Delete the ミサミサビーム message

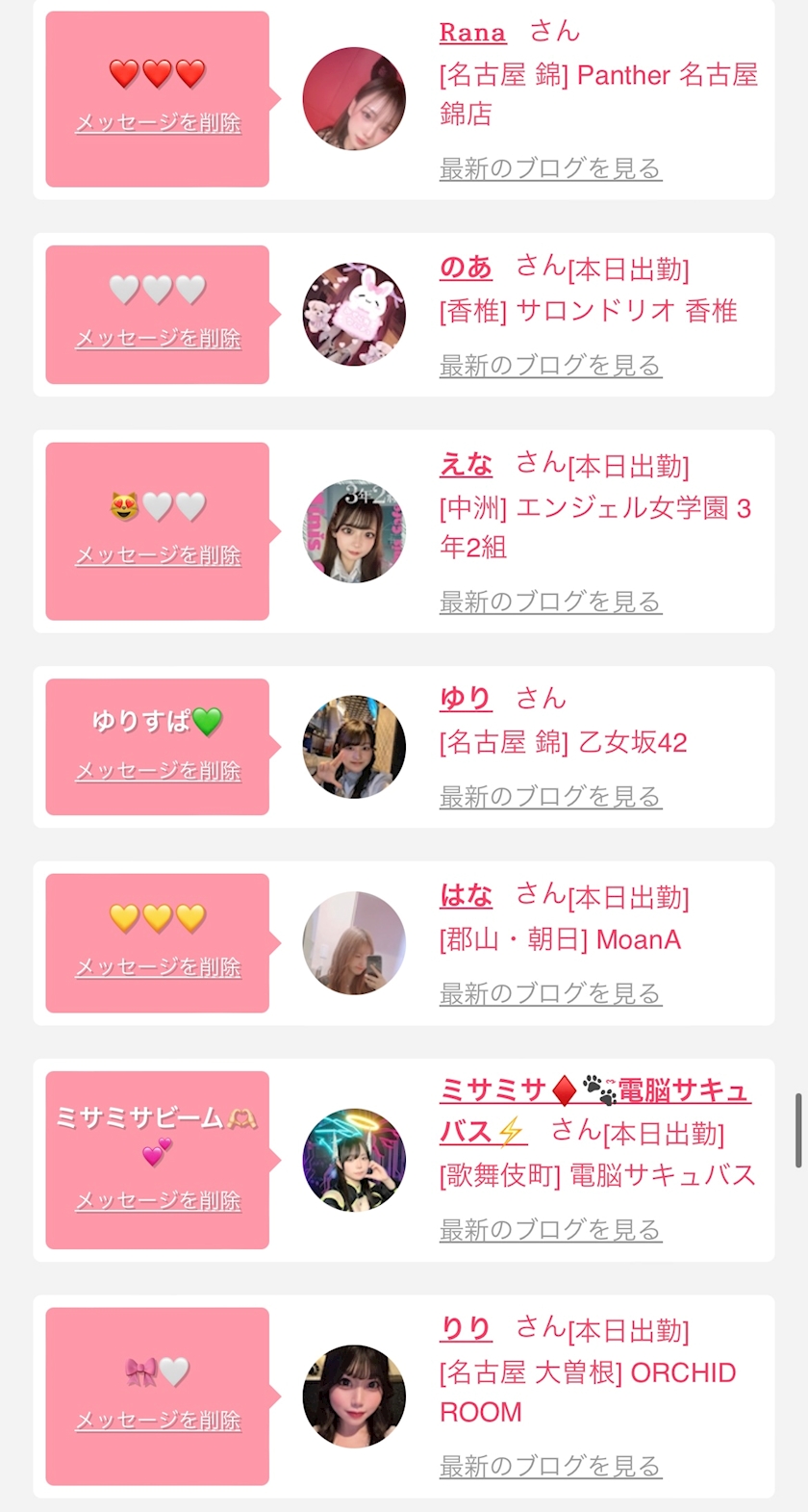pos(158,1201)
